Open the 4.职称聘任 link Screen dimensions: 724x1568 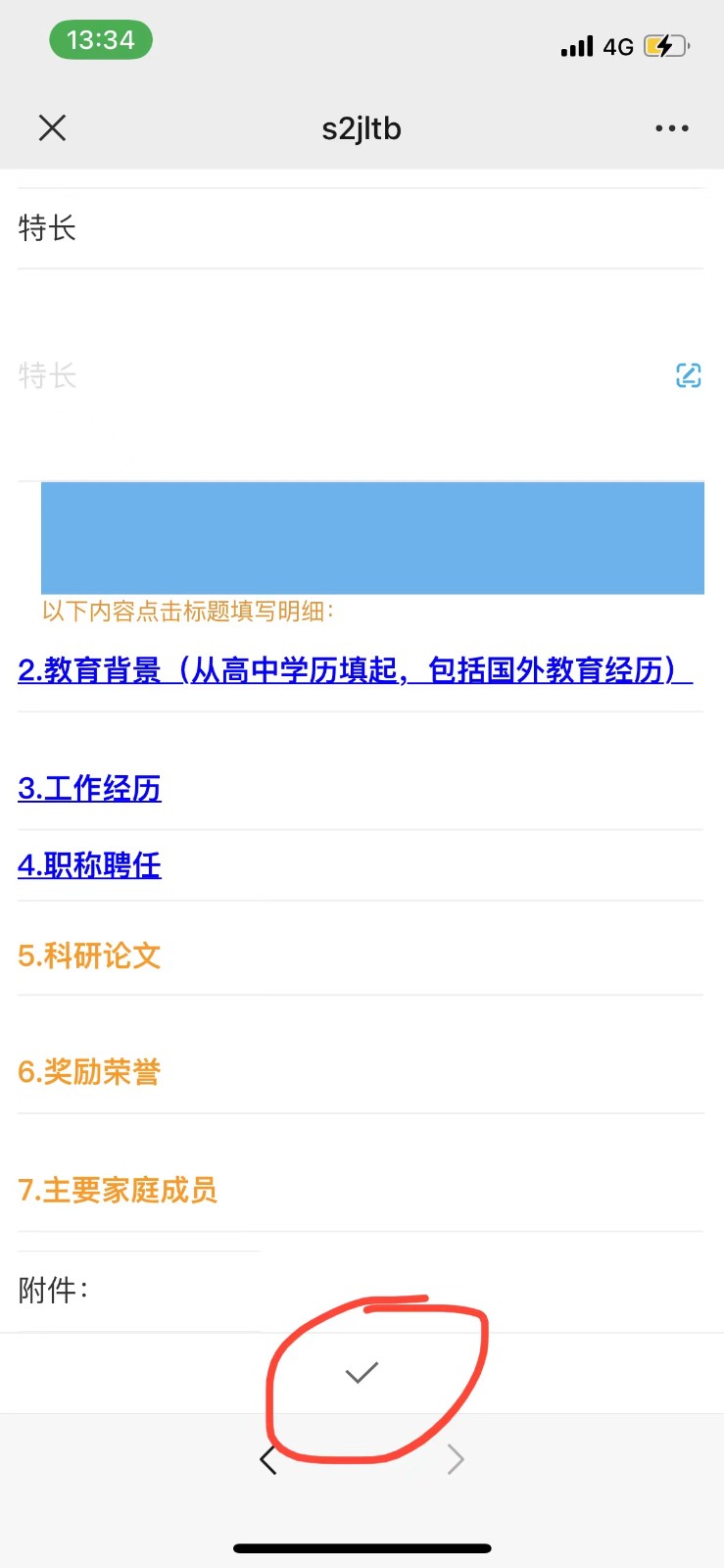pyautogui.click(x=89, y=865)
